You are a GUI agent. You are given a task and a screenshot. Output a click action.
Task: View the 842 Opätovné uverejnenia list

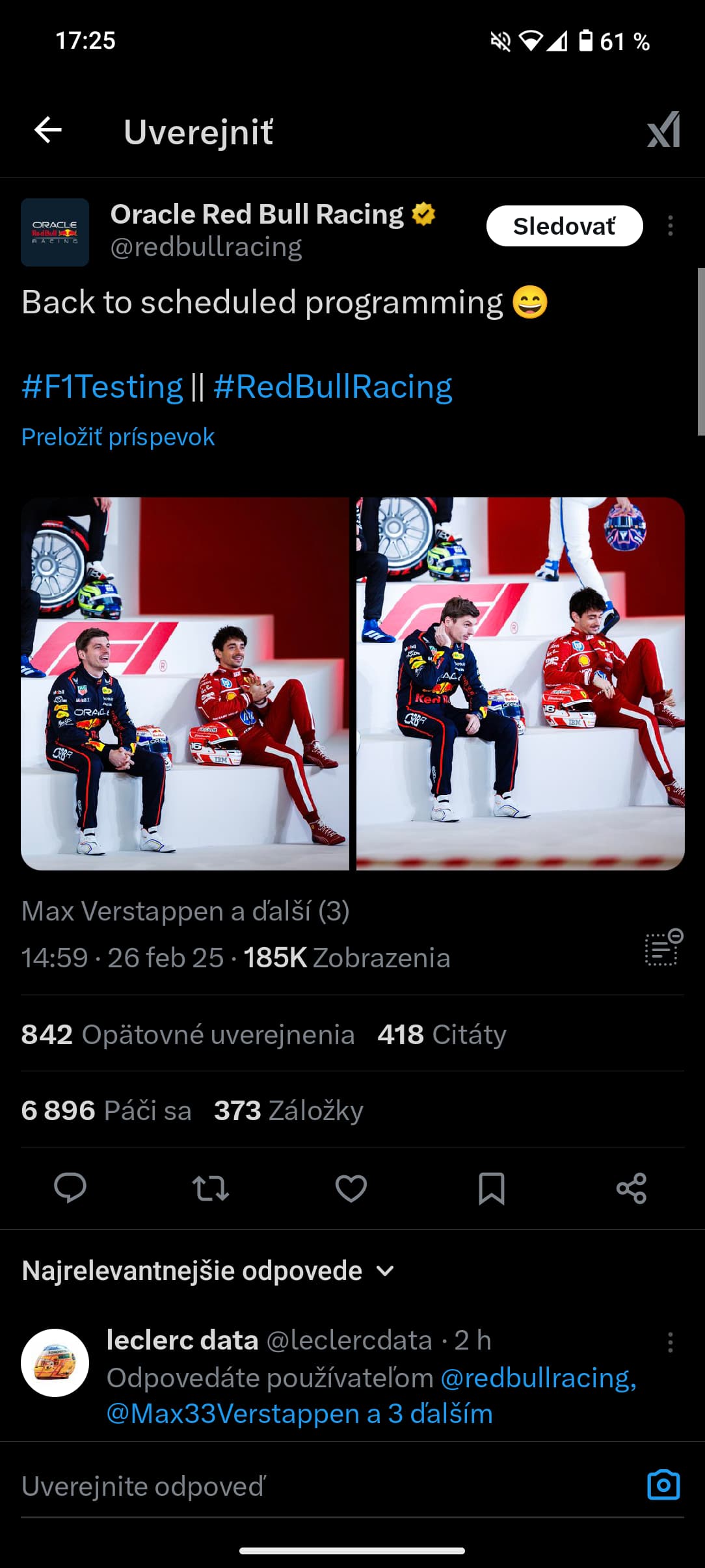[188, 1034]
